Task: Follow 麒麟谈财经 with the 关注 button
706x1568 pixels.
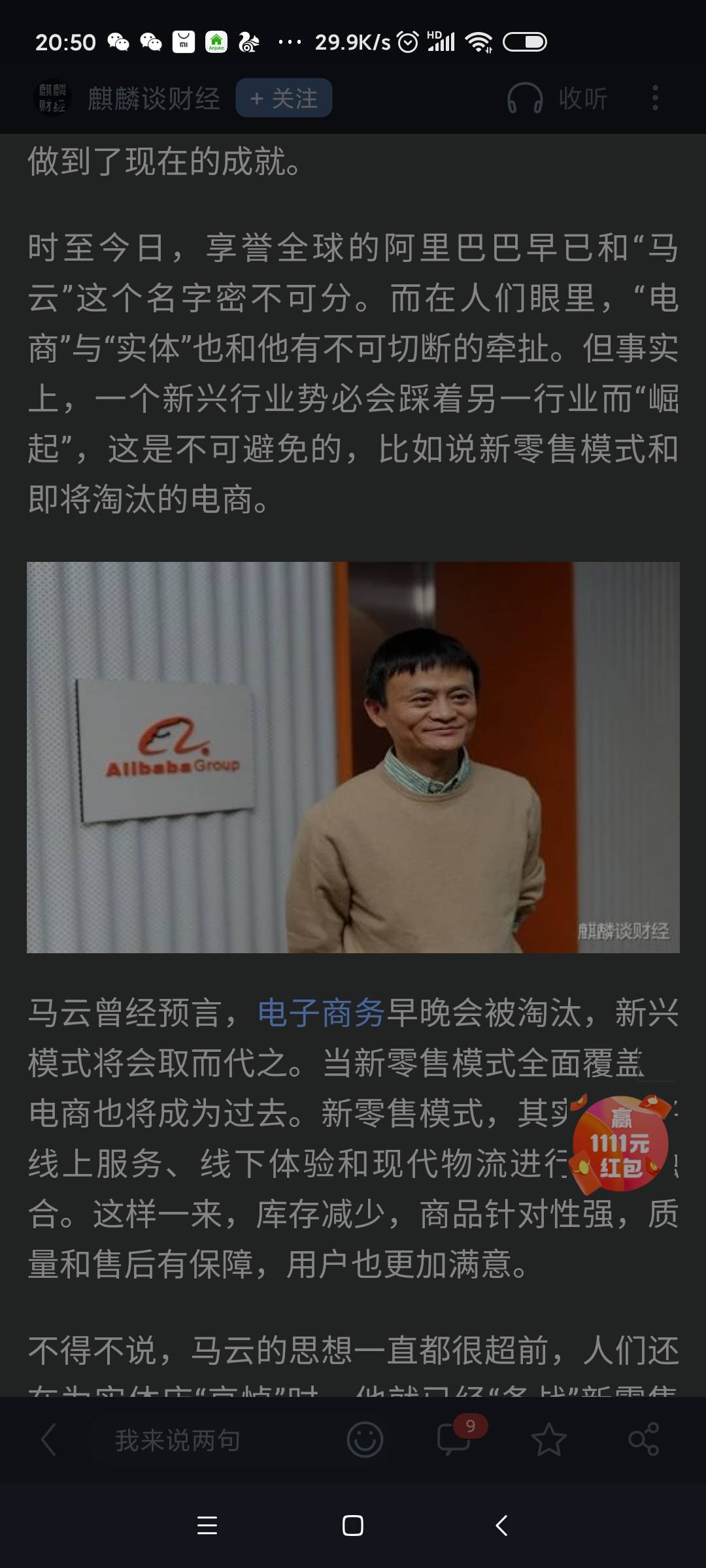Action: coord(284,98)
